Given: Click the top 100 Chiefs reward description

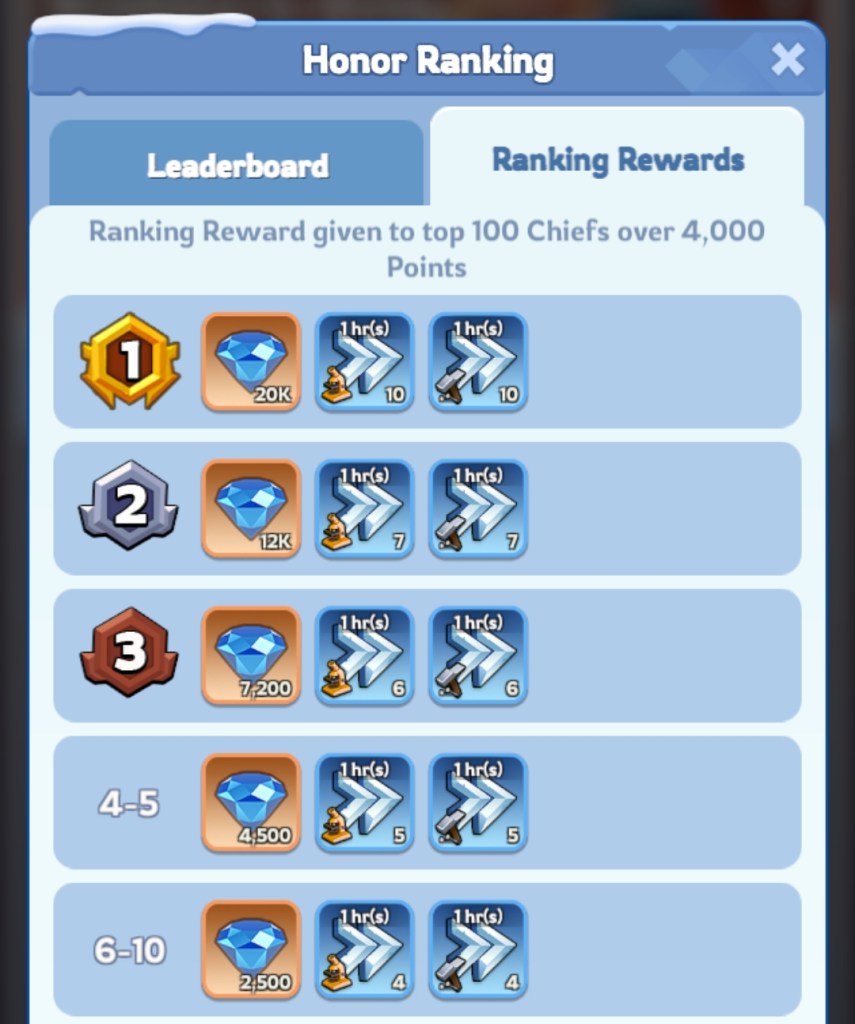Looking at the screenshot, I should point(427,248).
